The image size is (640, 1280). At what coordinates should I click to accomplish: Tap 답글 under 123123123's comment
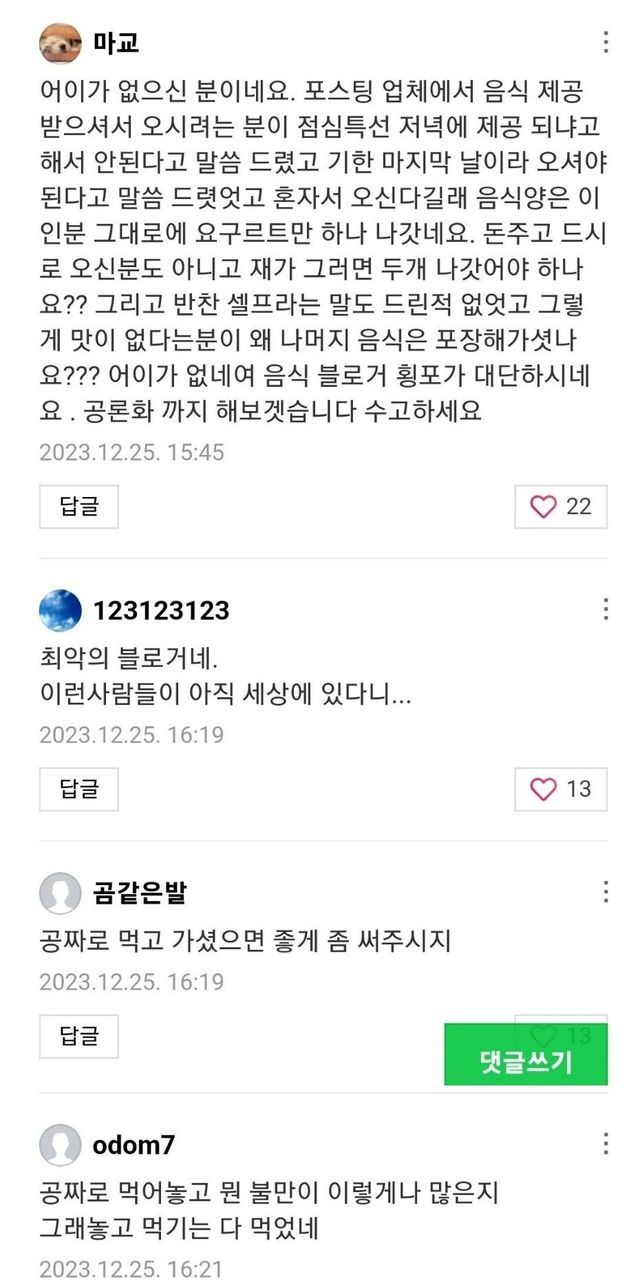79,789
